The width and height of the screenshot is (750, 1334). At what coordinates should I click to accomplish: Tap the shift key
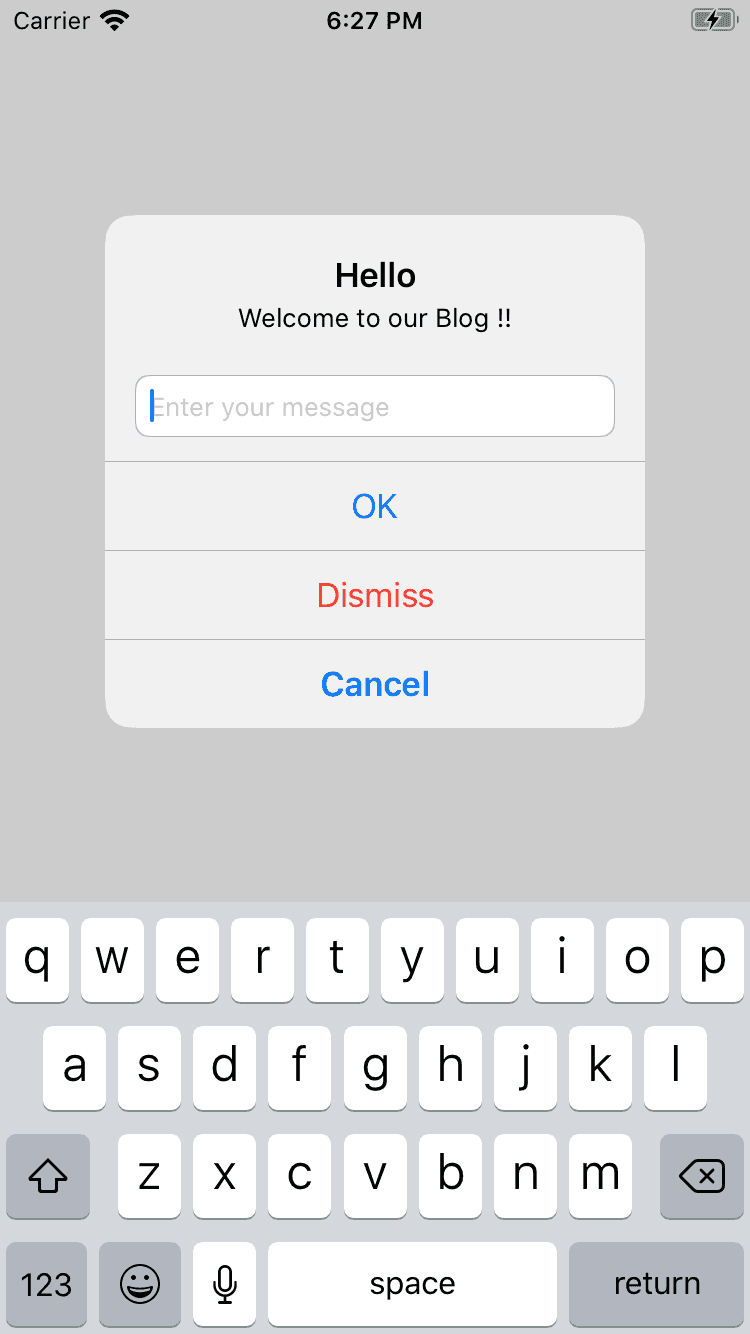[48, 1176]
